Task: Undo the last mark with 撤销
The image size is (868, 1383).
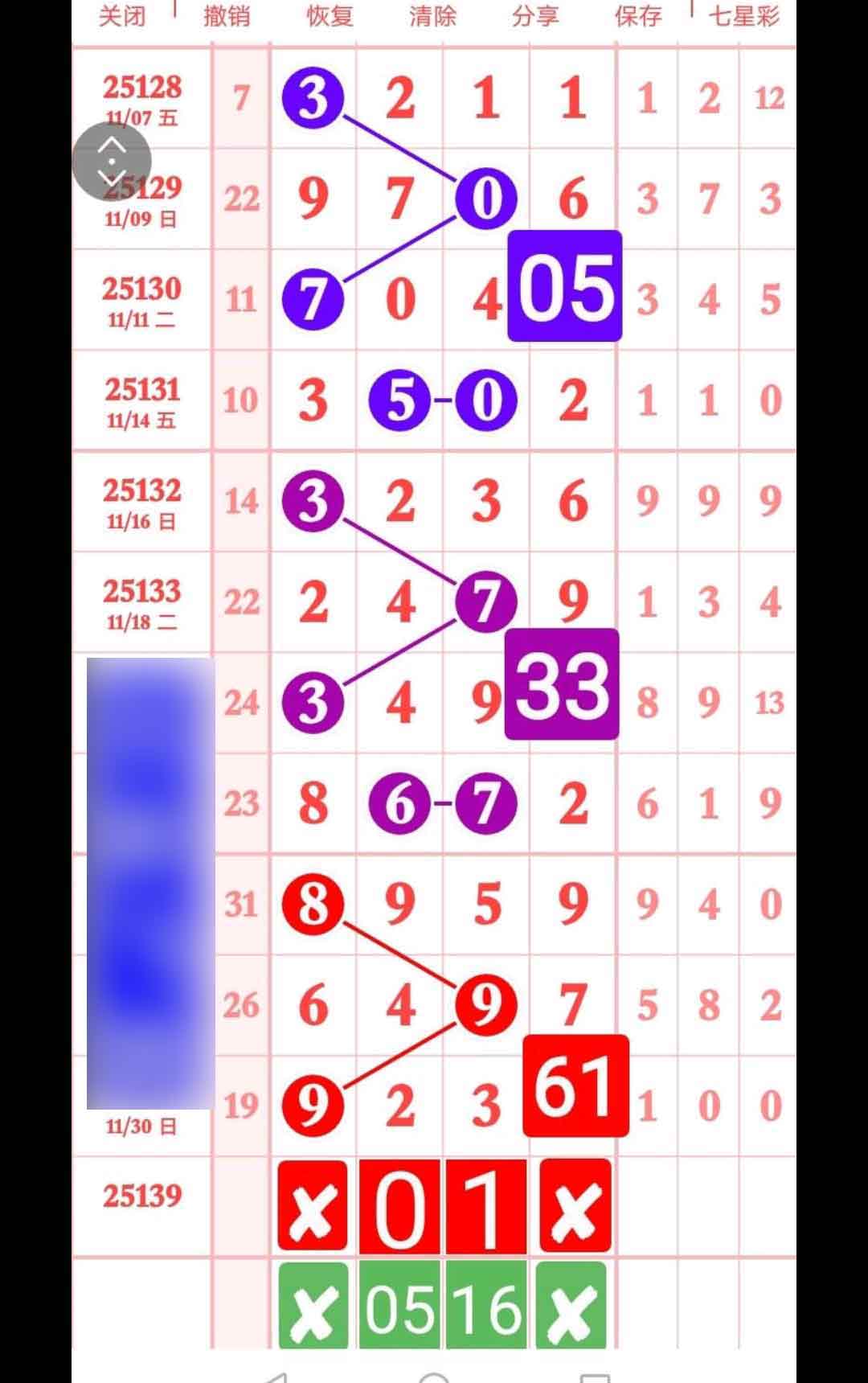Action: point(227,16)
